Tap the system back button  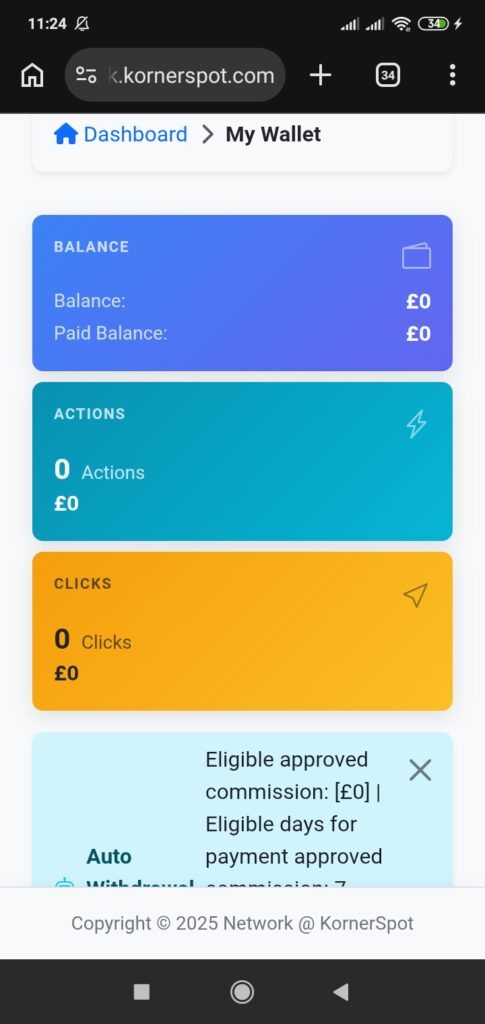point(340,991)
